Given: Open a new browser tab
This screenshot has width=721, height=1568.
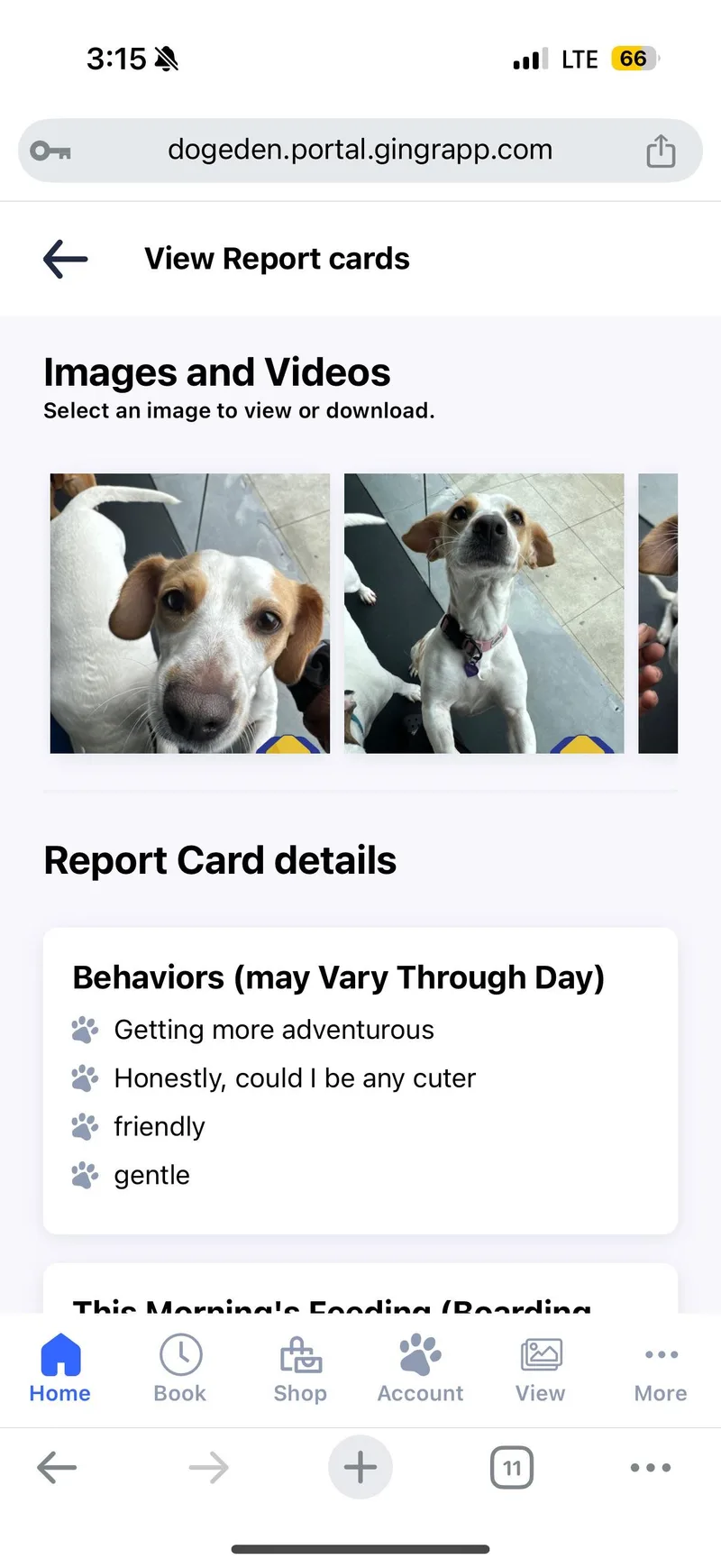Looking at the screenshot, I should tap(360, 1468).
